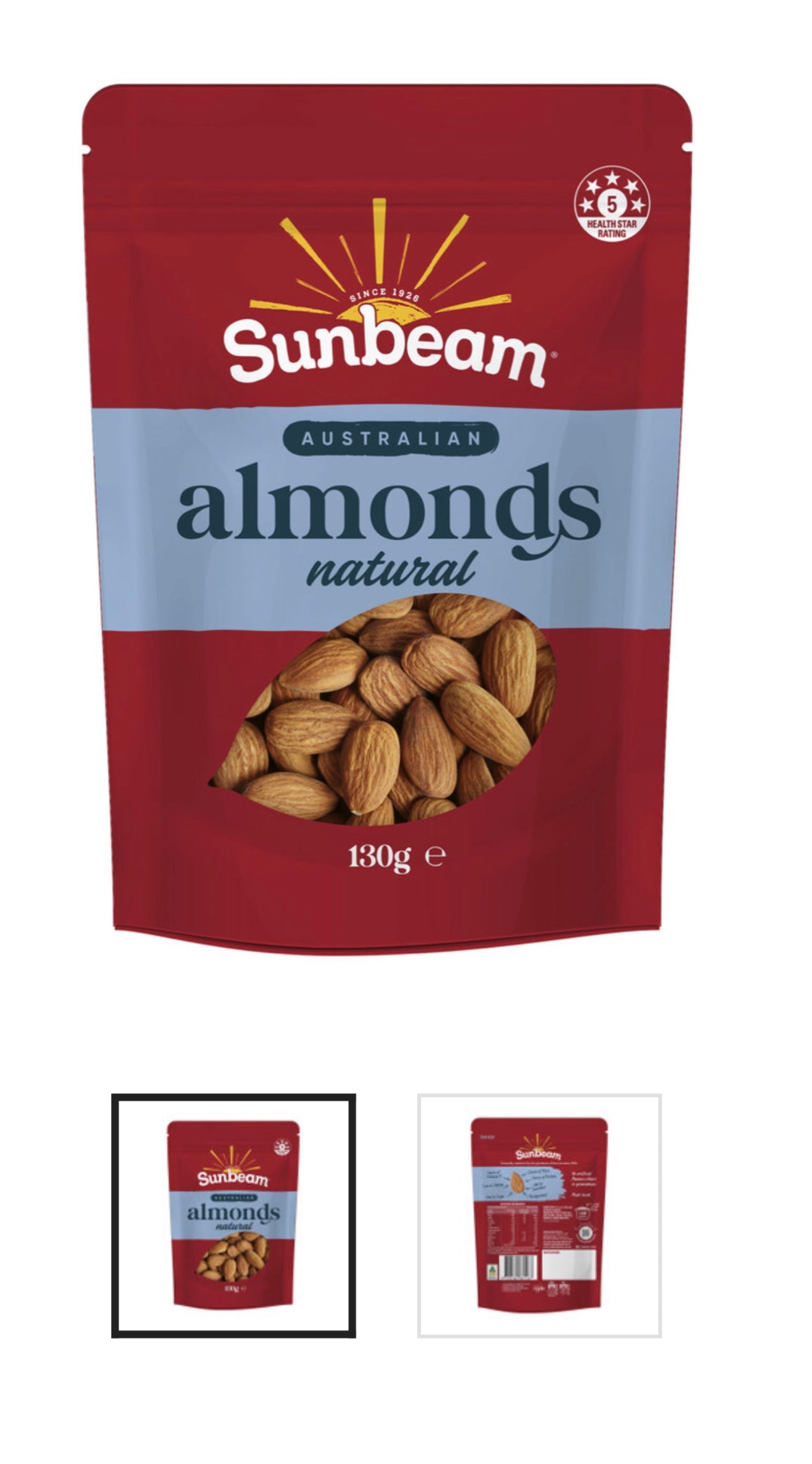Select the back-of-pack thumbnail image
This screenshot has width=812, height=1464.
[x=539, y=1215]
